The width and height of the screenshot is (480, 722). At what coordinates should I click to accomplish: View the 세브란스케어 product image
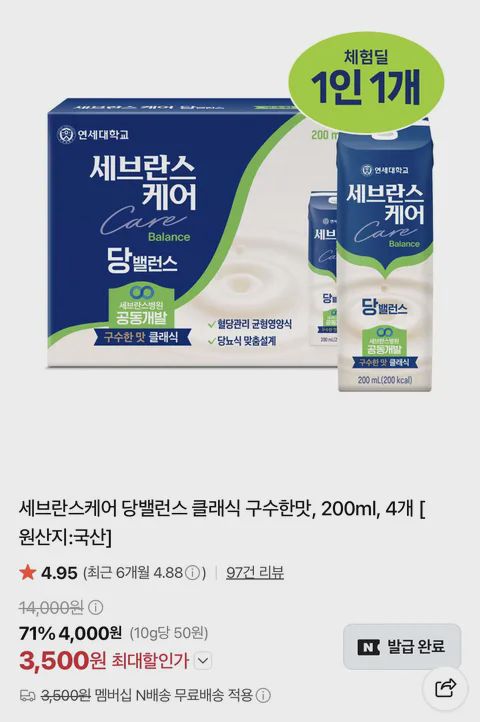click(x=240, y=221)
